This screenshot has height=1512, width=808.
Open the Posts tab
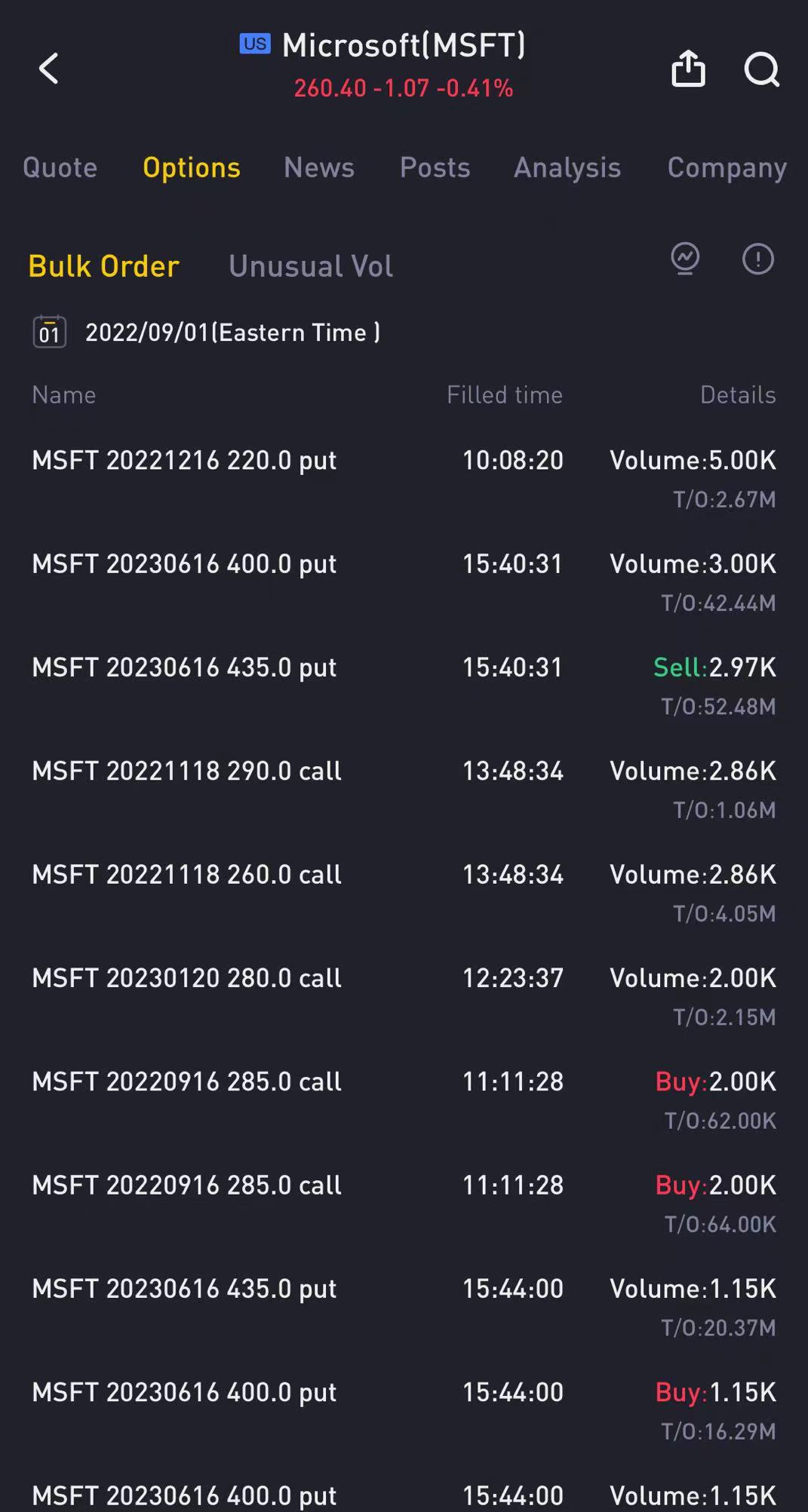tap(435, 167)
